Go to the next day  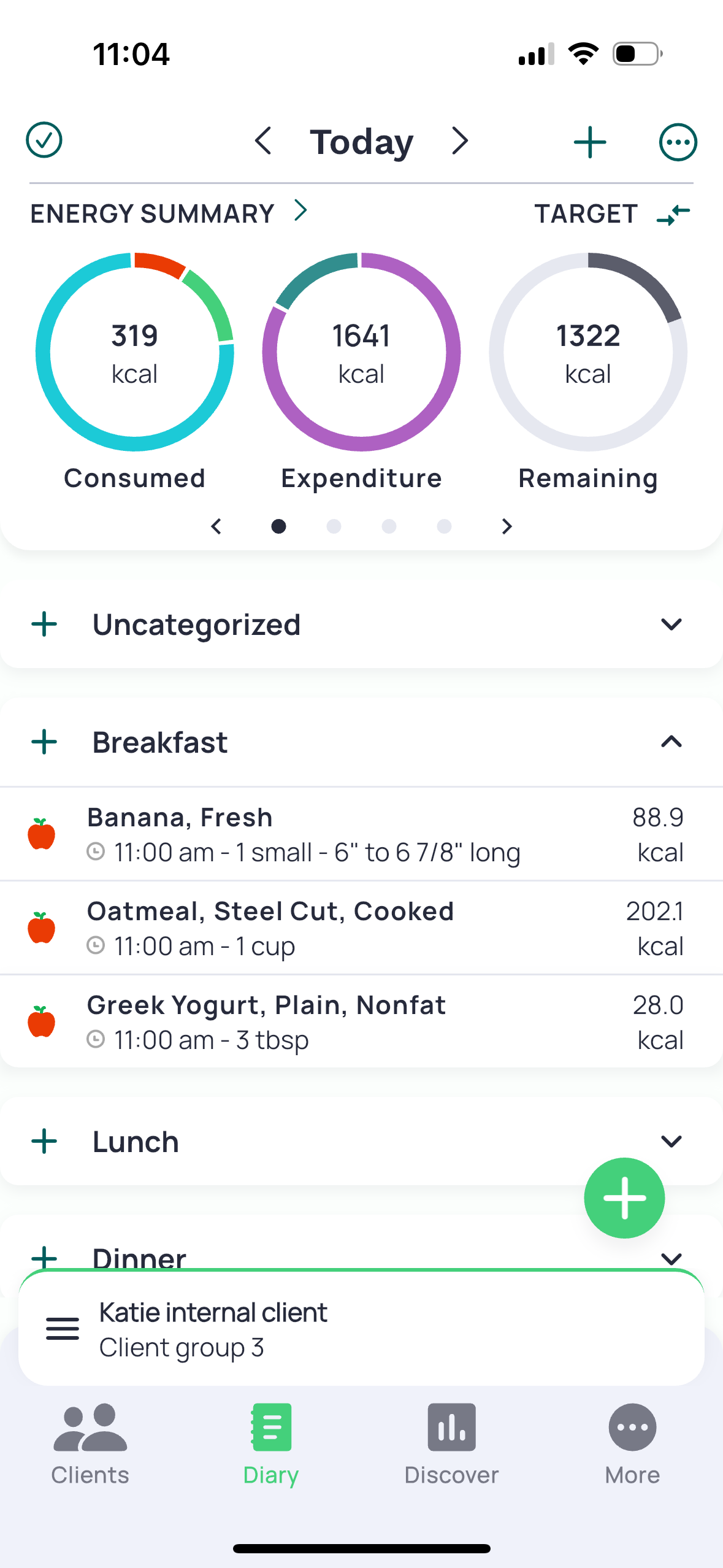coord(460,141)
